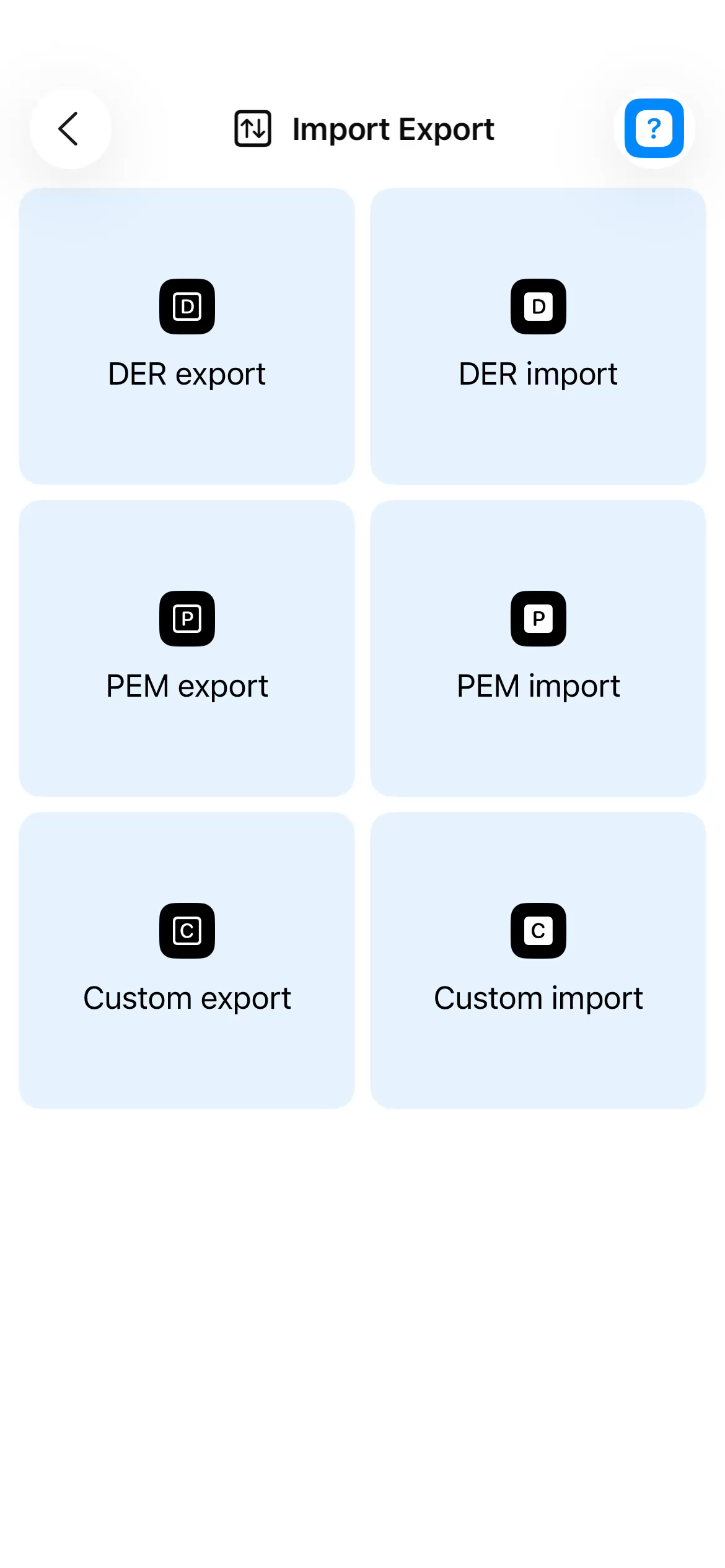
Task: Open the Custom export card
Action: tap(187, 959)
